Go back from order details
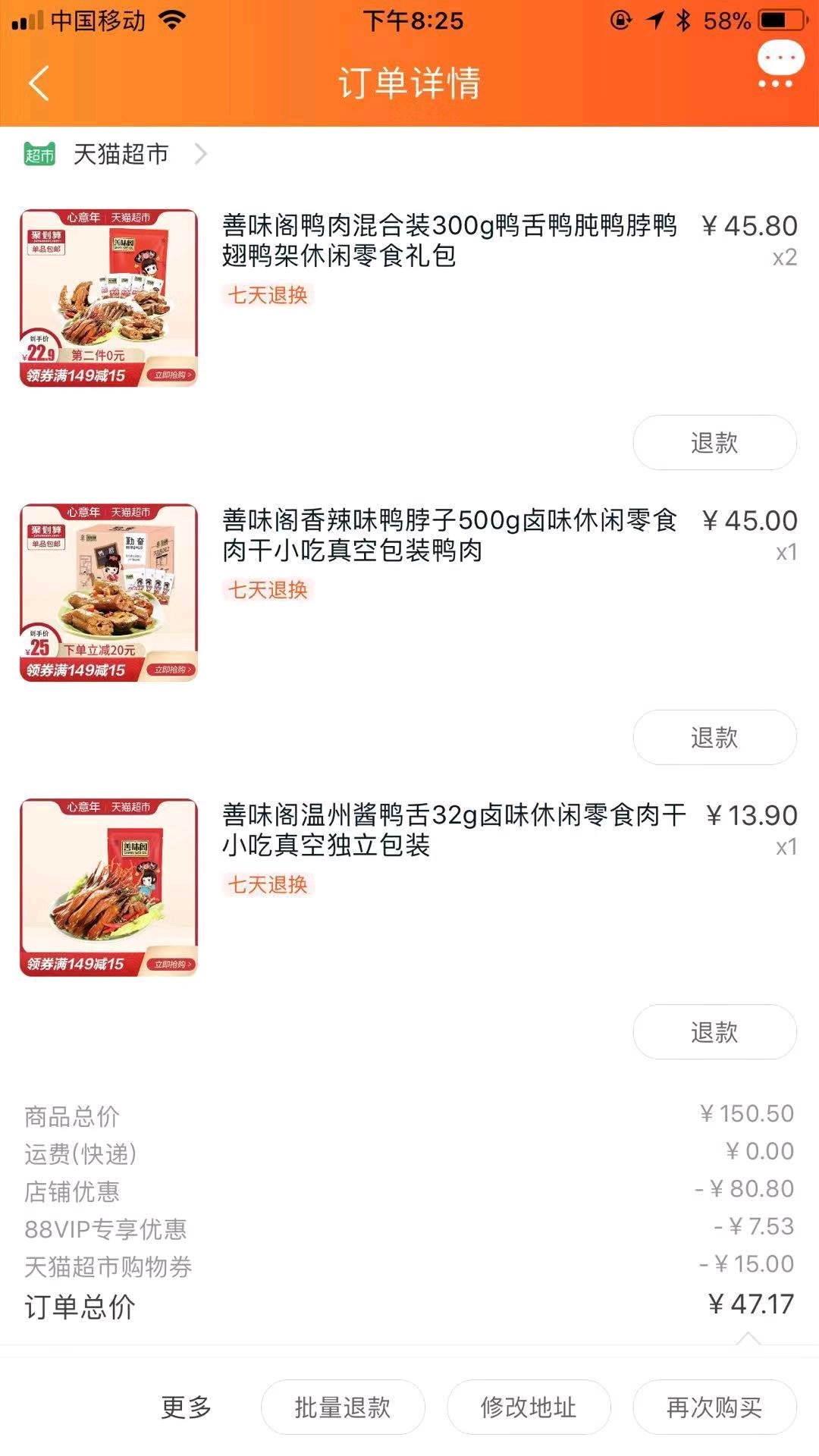Viewport: 819px width, 1456px height. pyautogui.click(x=39, y=83)
